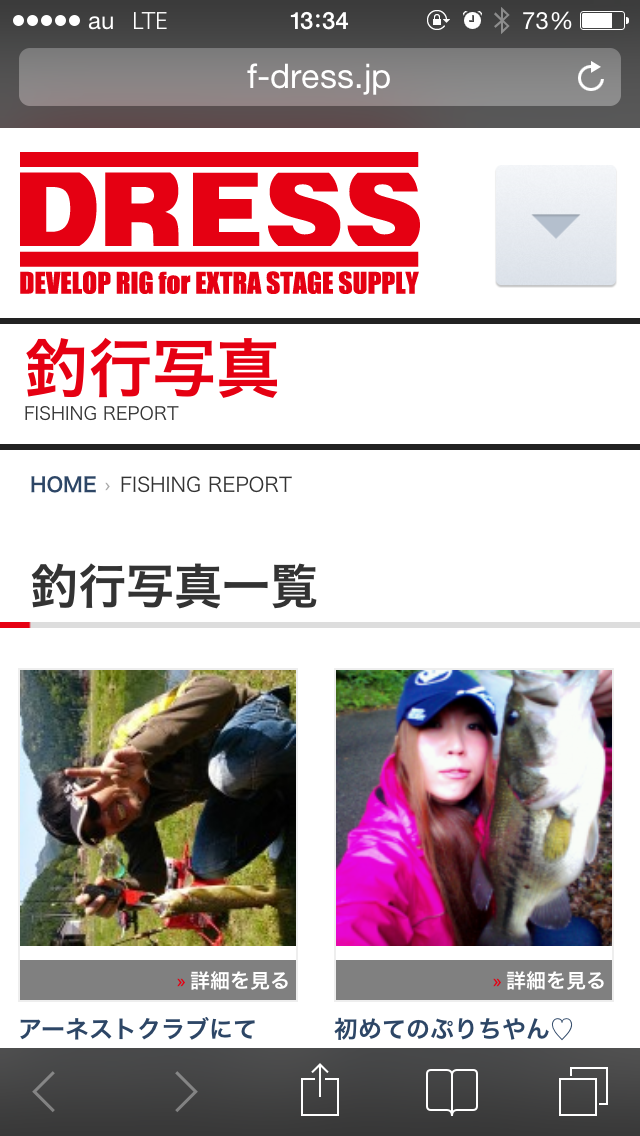Viewport: 640px width, 1136px height.
Task: Tap the f-dress.jp address bar
Action: 320,77
